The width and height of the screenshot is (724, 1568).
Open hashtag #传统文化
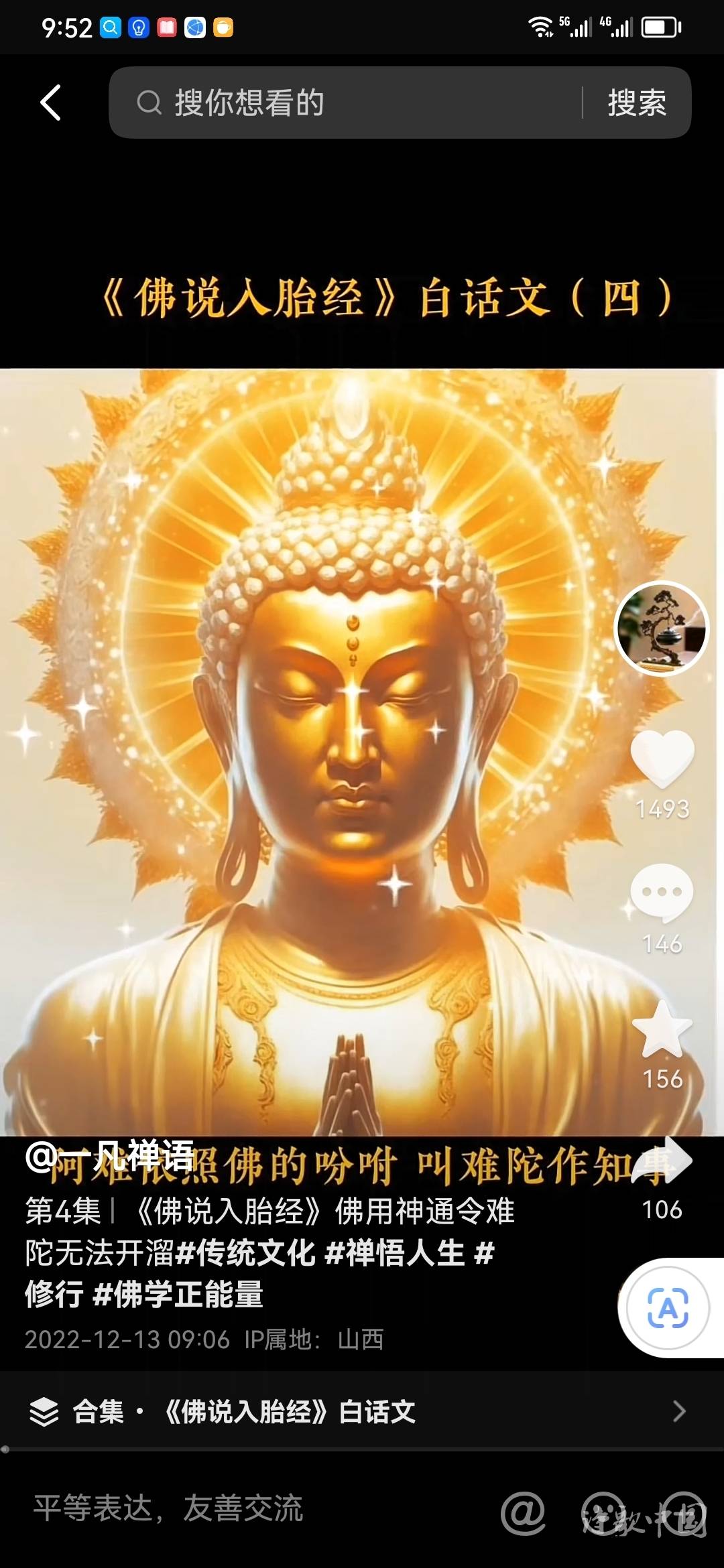(x=246, y=1252)
